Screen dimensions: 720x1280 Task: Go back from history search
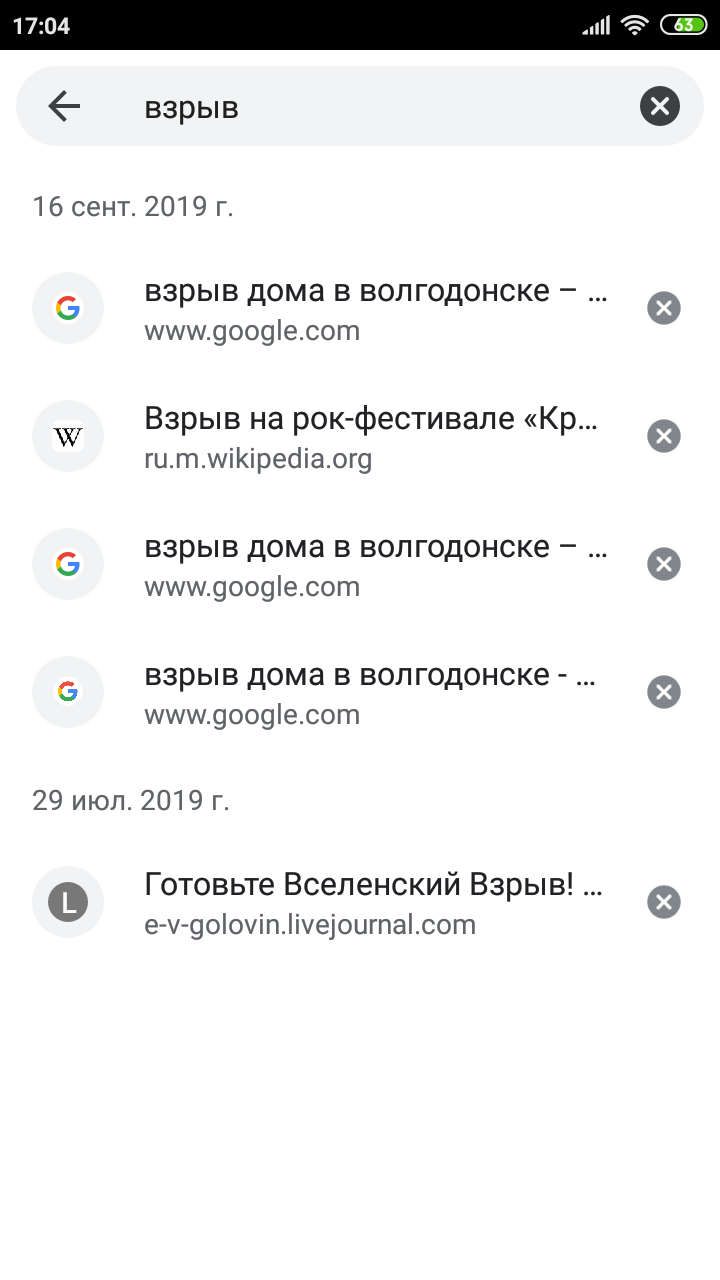pyautogui.click(x=64, y=106)
